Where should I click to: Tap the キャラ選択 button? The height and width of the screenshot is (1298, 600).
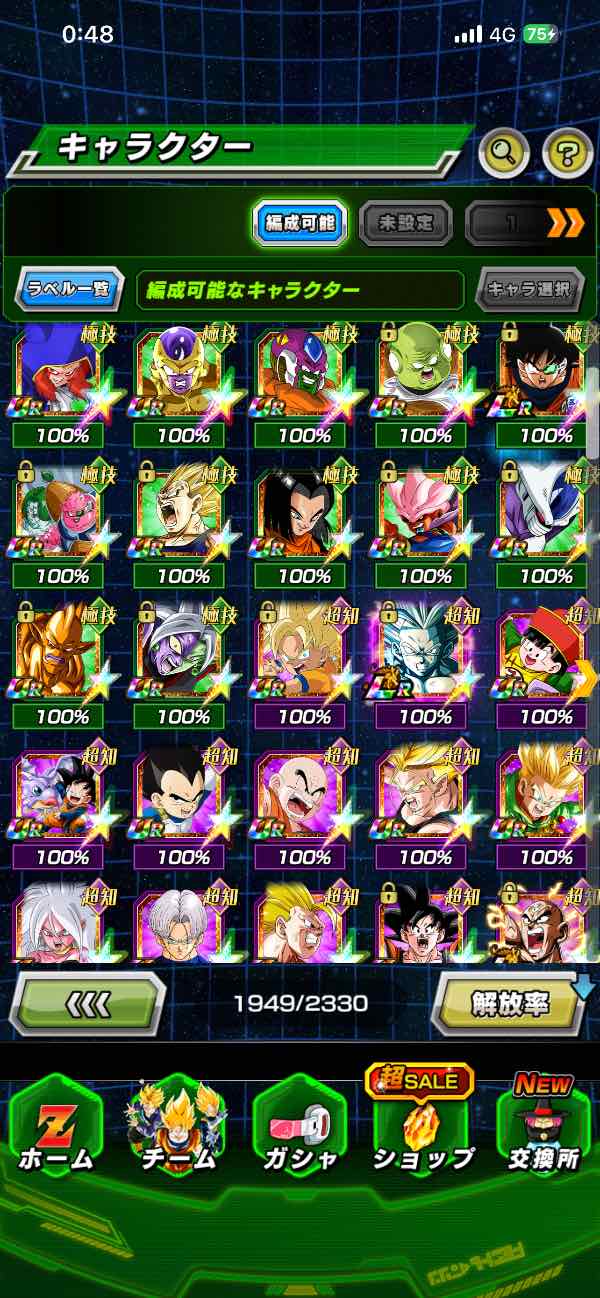tap(529, 290)
